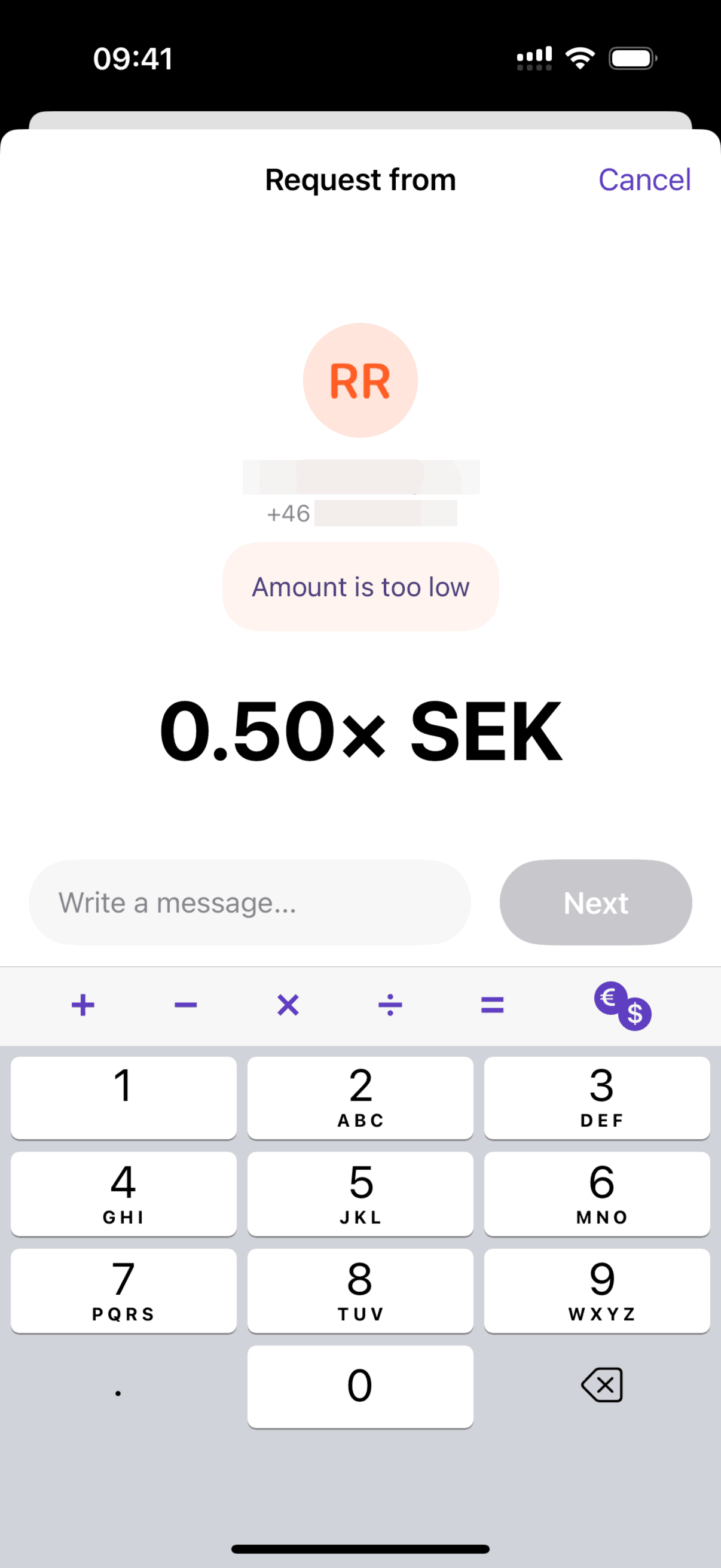Add a 0 to the amount
This screenshot has width=721, height=1568.
click(360, 1386)
